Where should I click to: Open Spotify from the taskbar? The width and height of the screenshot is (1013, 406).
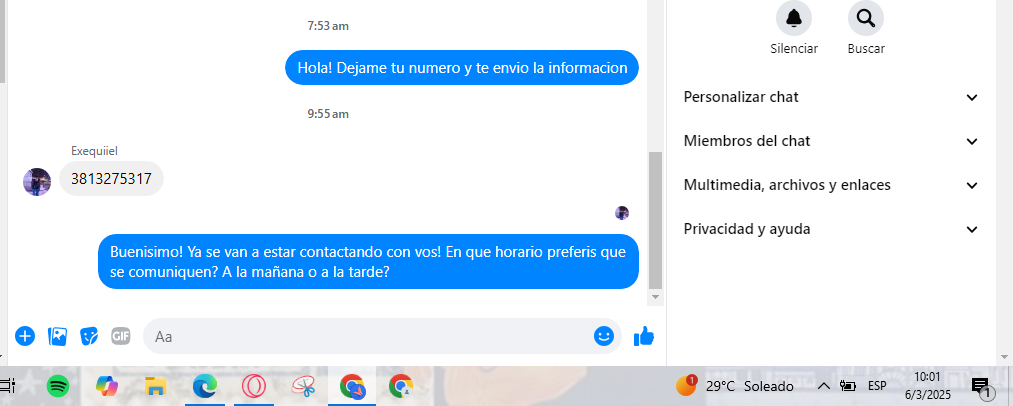58,385
